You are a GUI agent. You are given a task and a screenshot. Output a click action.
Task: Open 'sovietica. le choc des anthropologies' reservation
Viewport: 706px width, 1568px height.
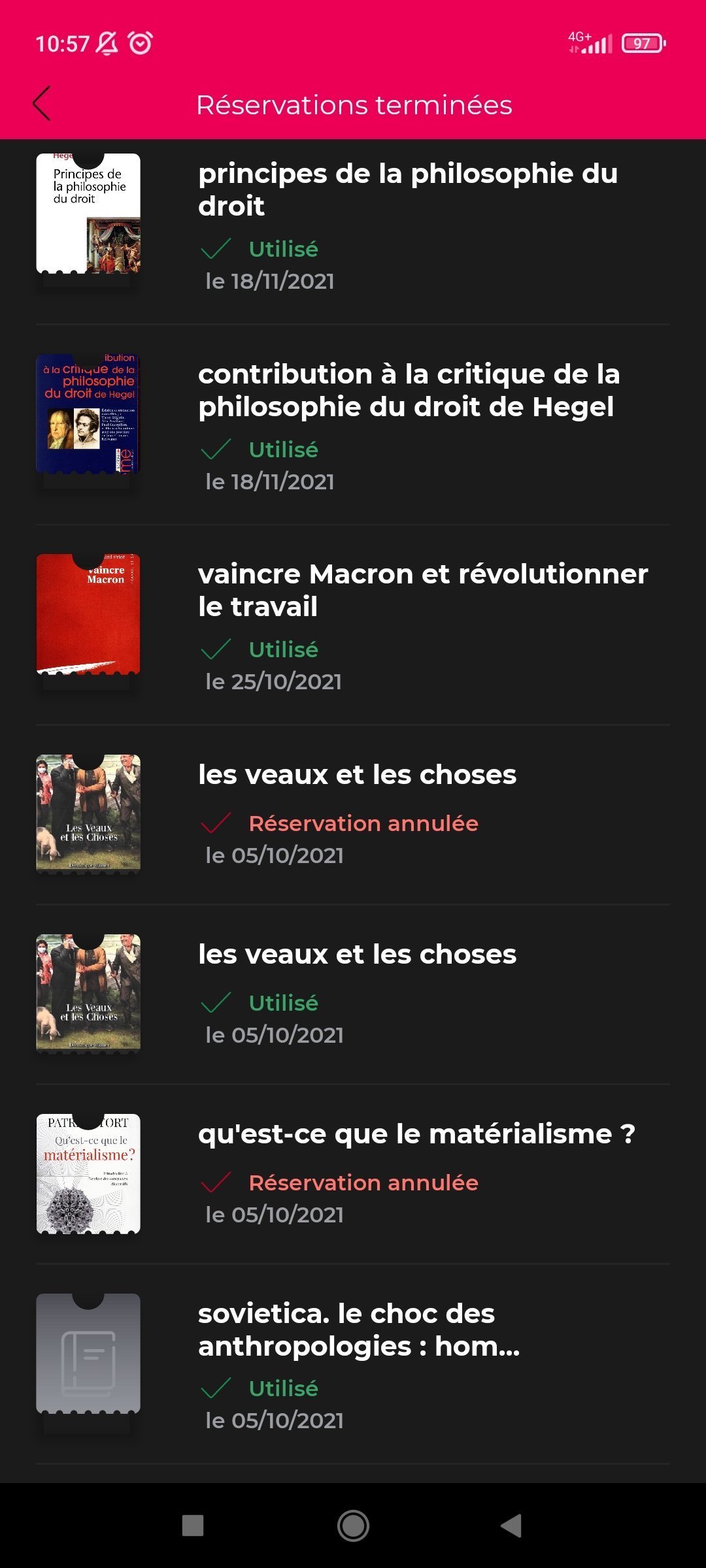[358, 1330]
